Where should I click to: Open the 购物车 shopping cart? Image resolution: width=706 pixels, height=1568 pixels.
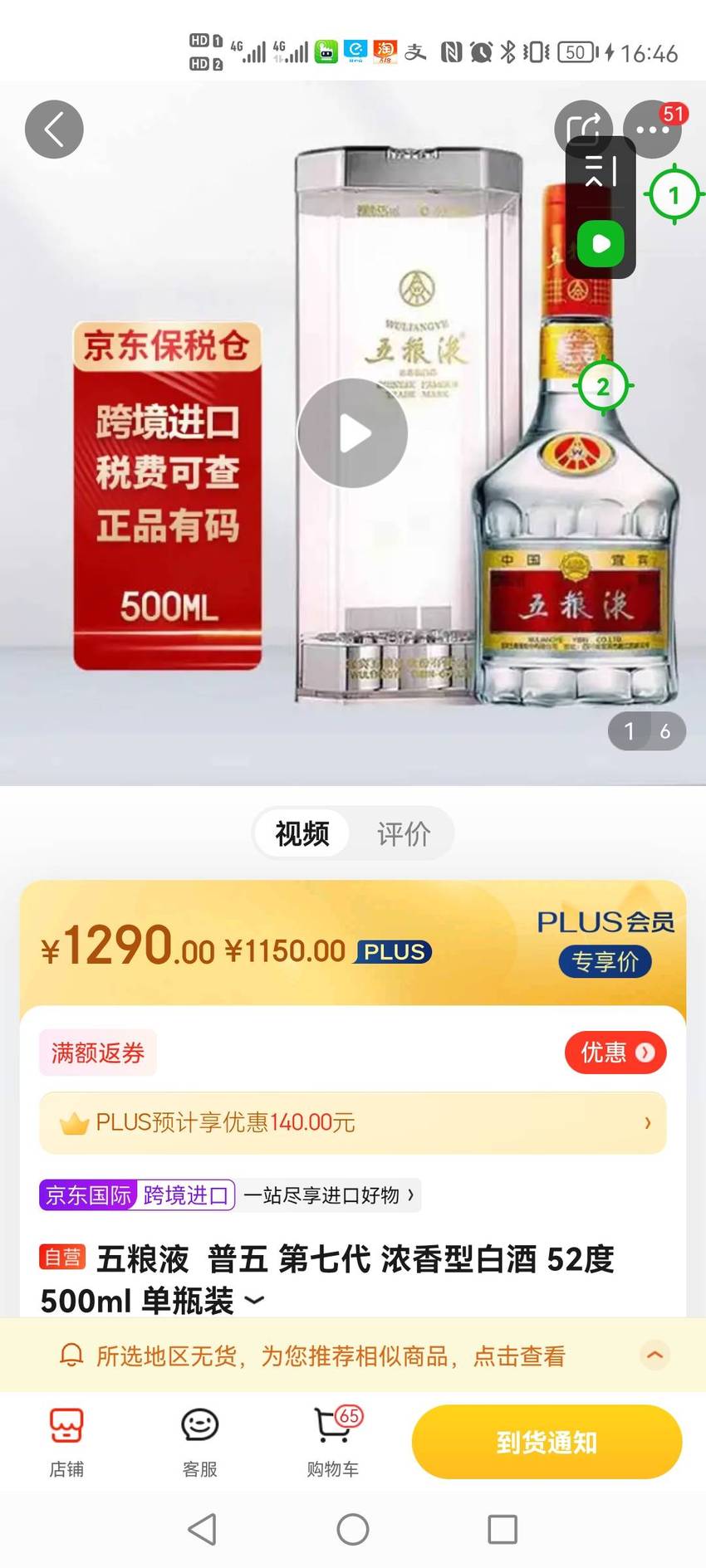coord(333,1443)
